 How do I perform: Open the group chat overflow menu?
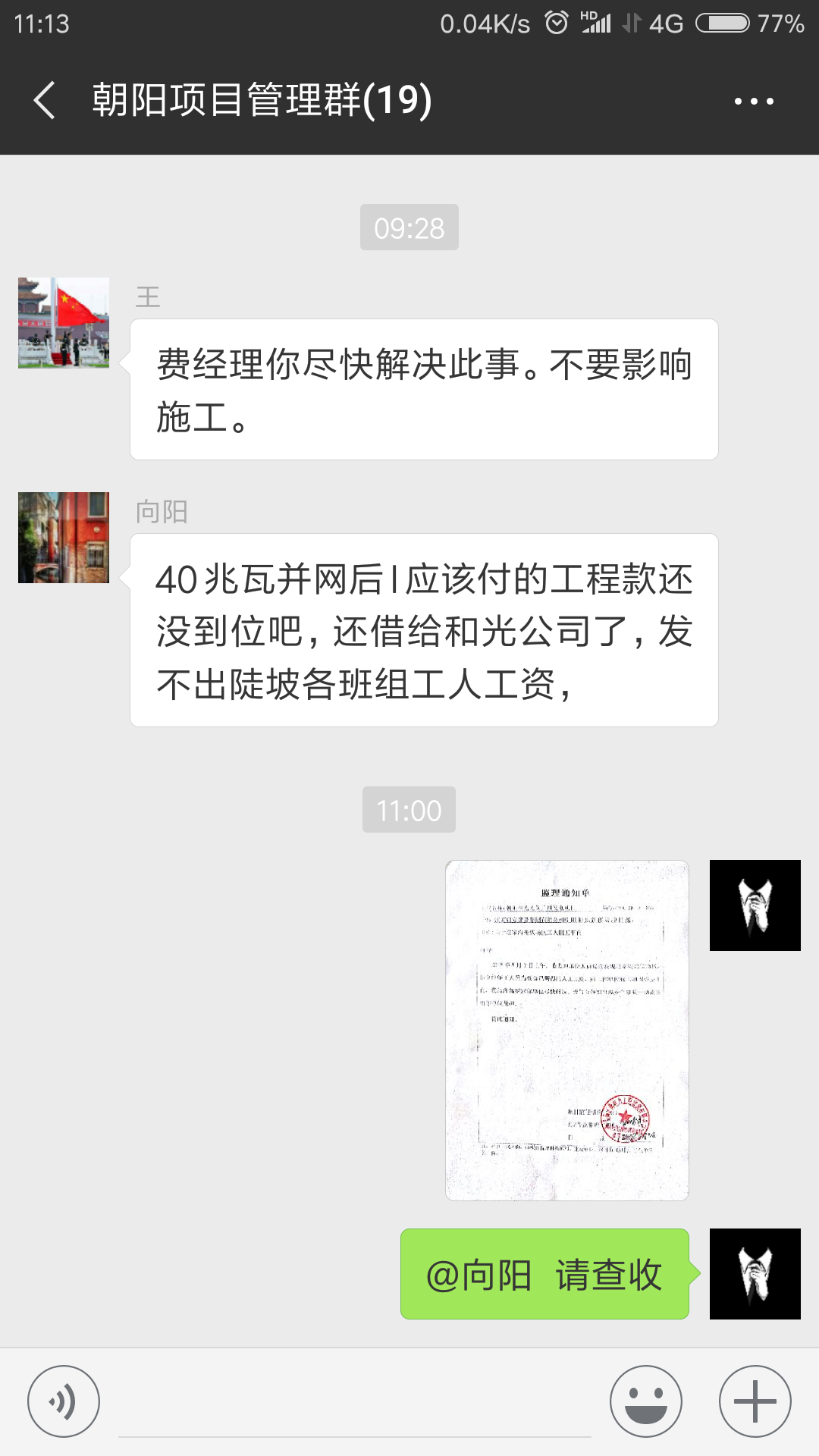click(x=754, y=101)
